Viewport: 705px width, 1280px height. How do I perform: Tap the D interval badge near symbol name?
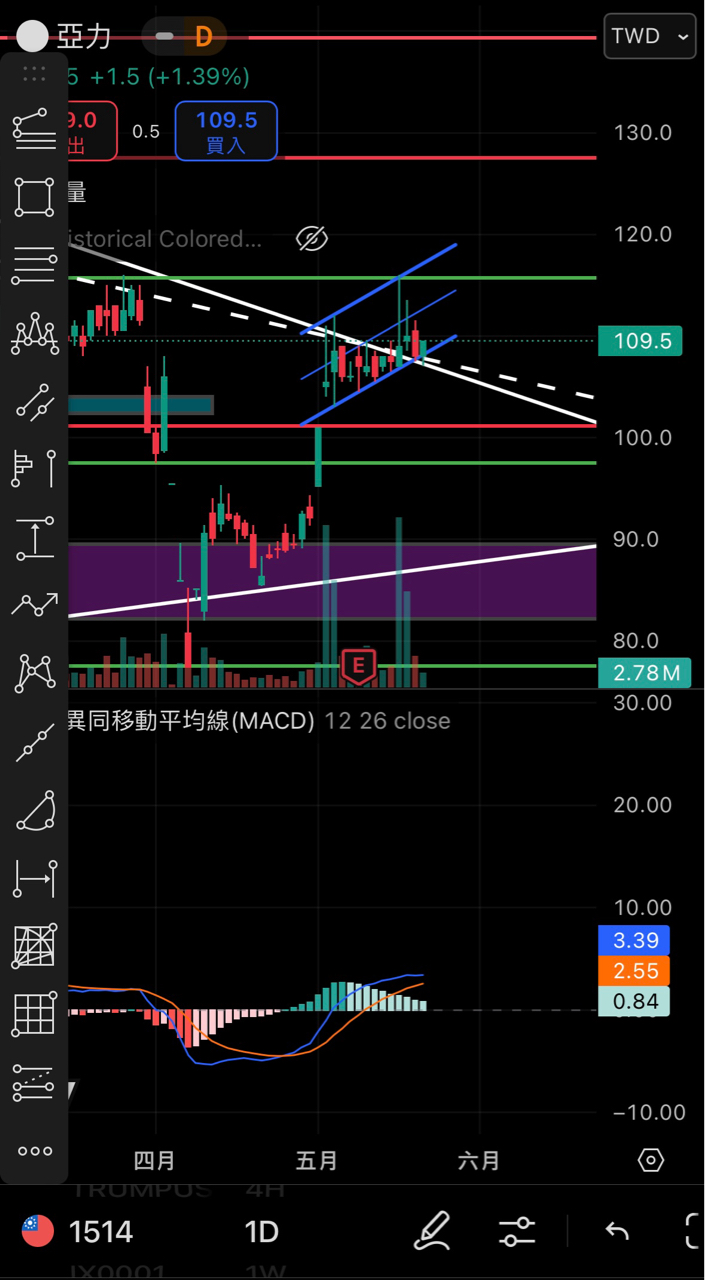point(204,37)
